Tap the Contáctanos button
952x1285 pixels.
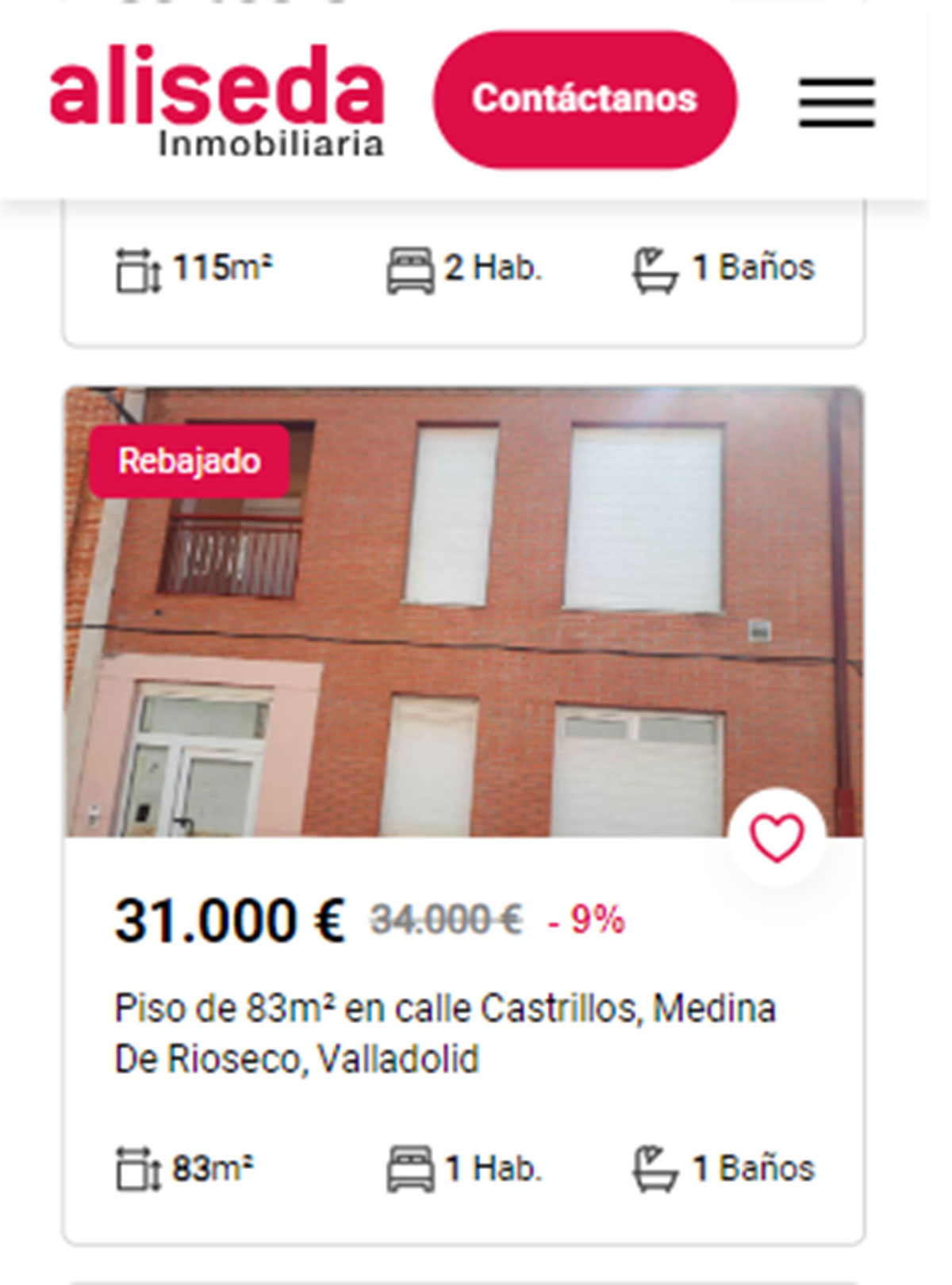(585, 99)
